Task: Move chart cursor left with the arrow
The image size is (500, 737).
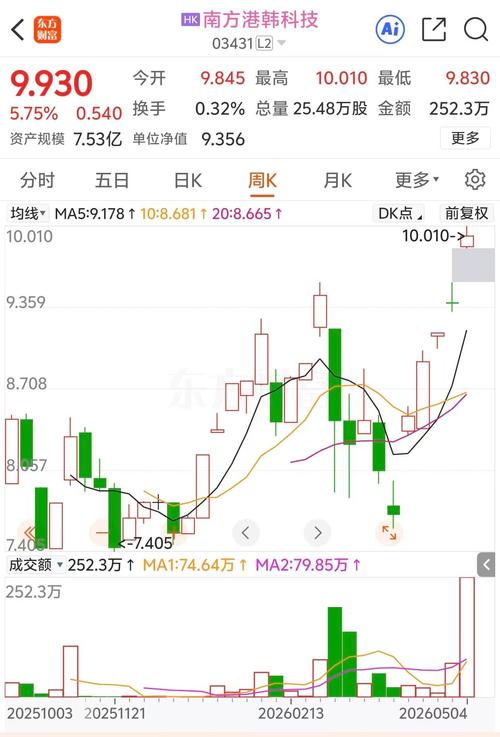Action: pyautogui.click(x=245, y=533)
